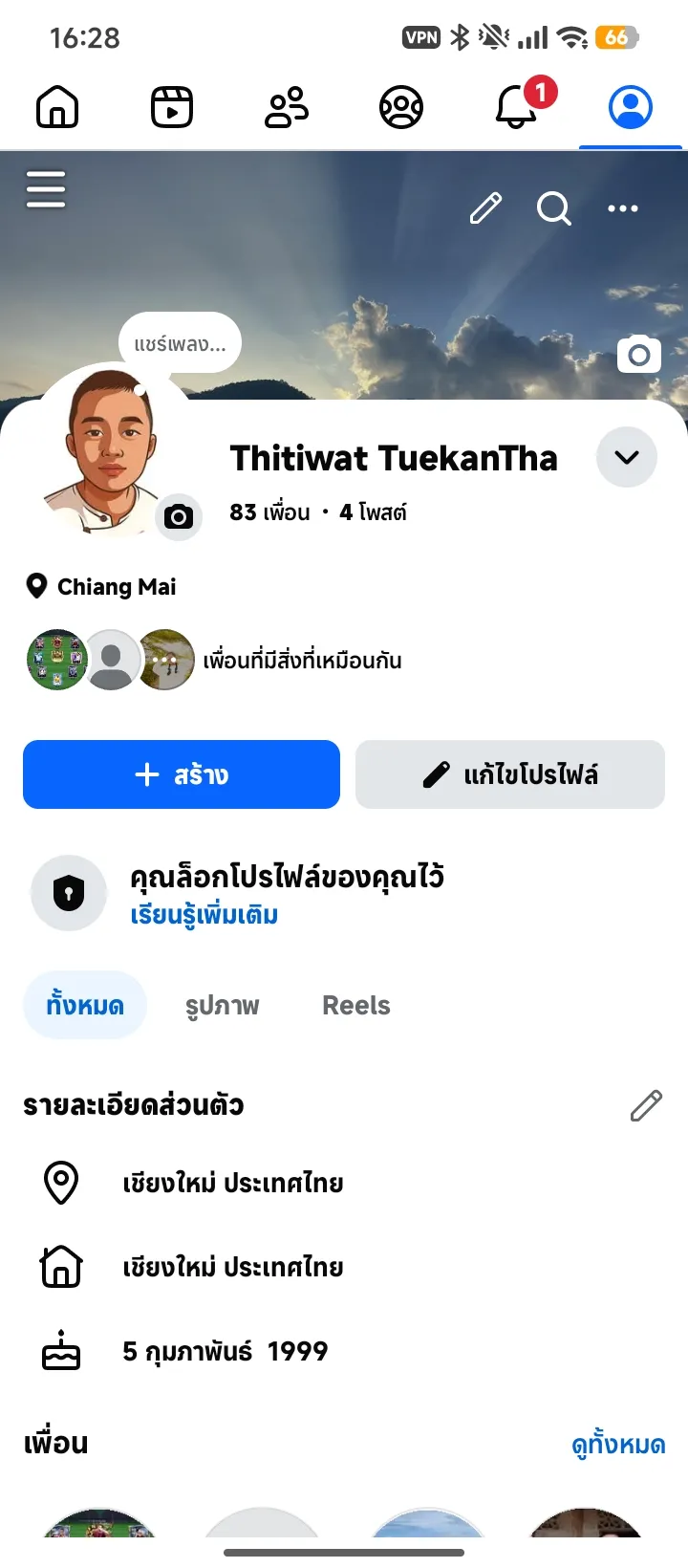Go to the Home feed tab
688x1568 pixels.
tap(57, 106)
